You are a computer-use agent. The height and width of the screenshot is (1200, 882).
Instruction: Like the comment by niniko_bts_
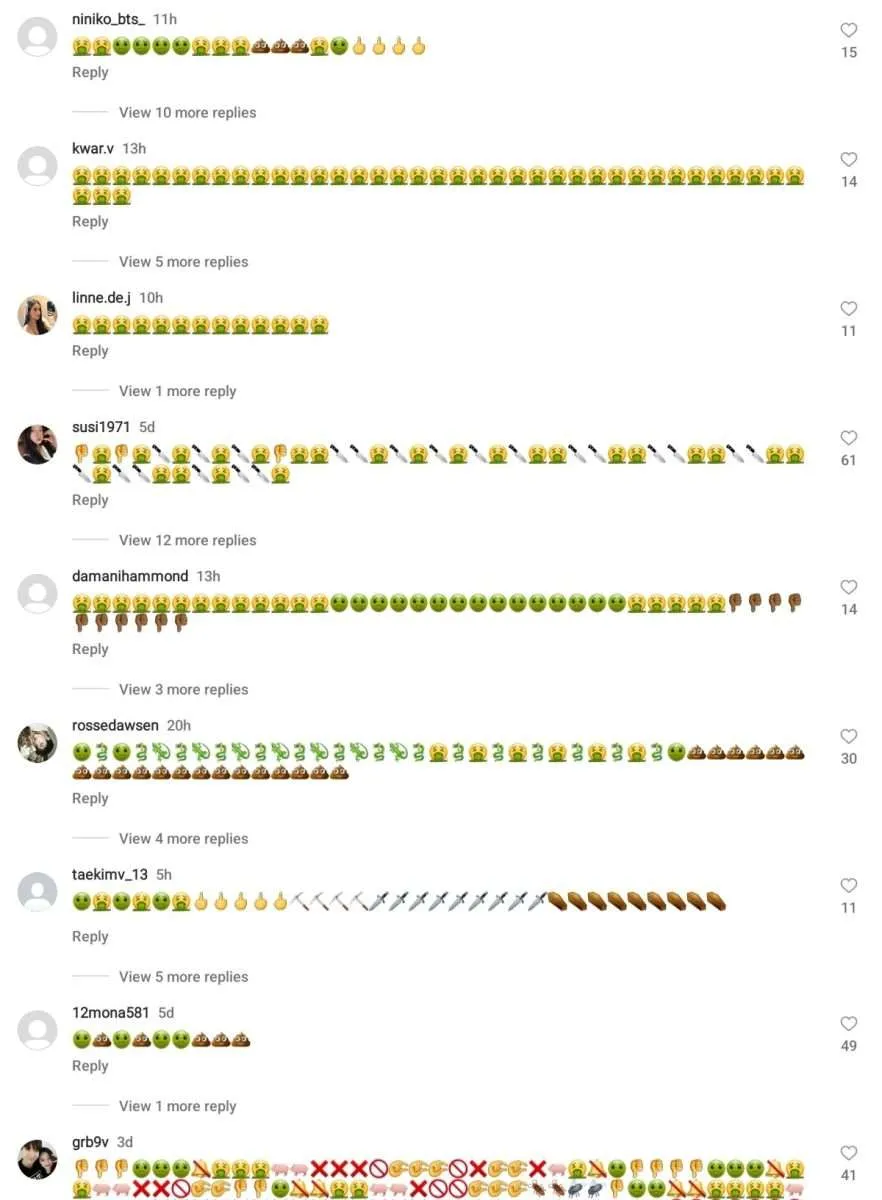pos(848,31)
